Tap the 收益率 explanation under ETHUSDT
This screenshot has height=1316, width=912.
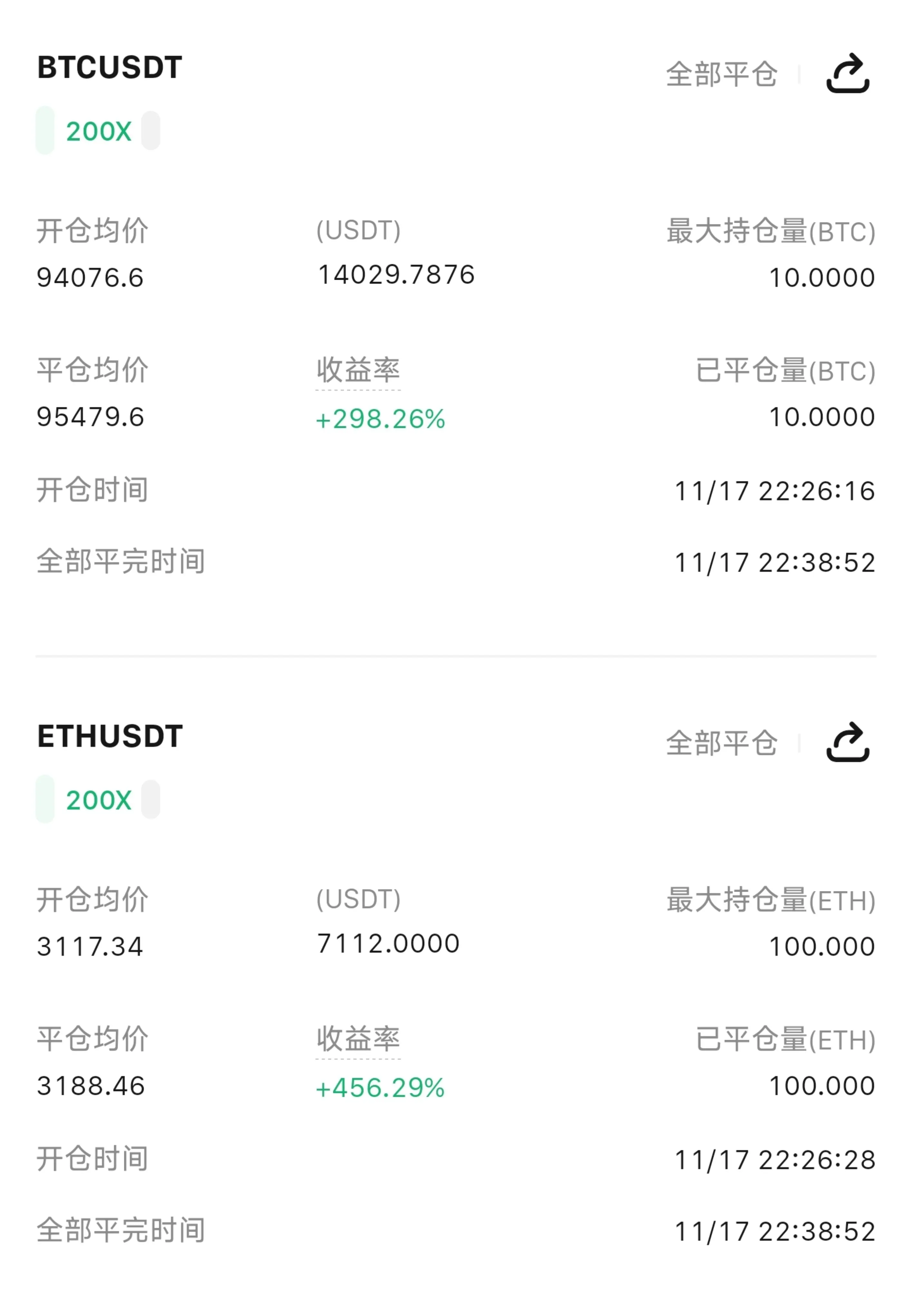point(358,1039)
